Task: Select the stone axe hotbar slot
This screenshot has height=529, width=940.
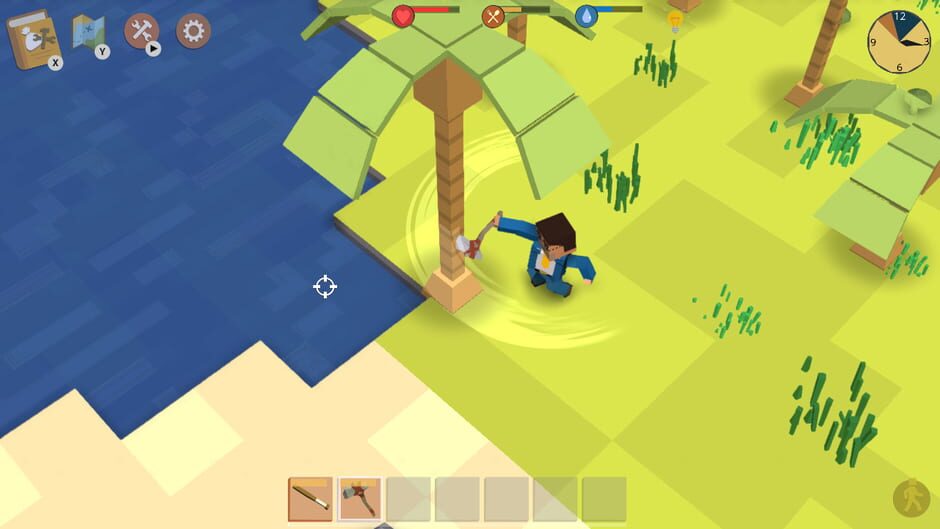Action: (359, 498)
